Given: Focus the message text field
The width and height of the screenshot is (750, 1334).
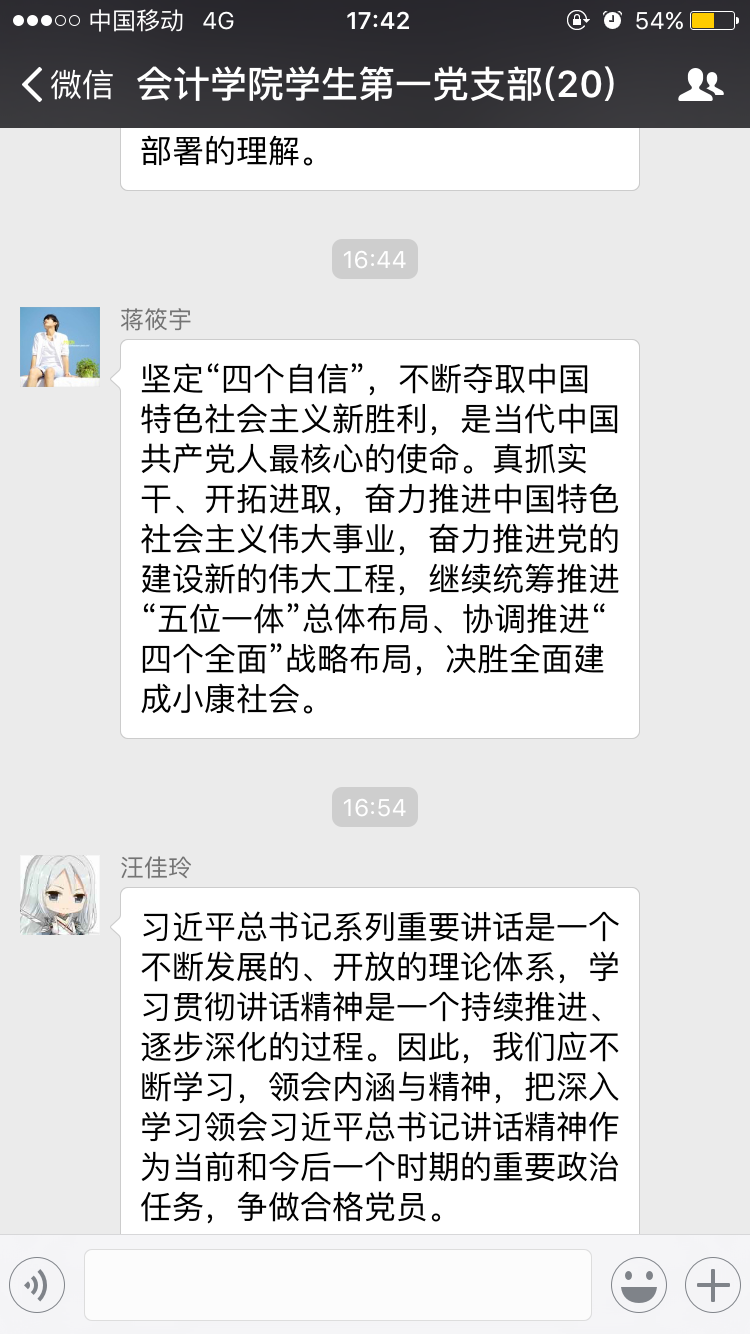Looking at the screenshot, I should pyautogui.click(x=338, y=1285).
